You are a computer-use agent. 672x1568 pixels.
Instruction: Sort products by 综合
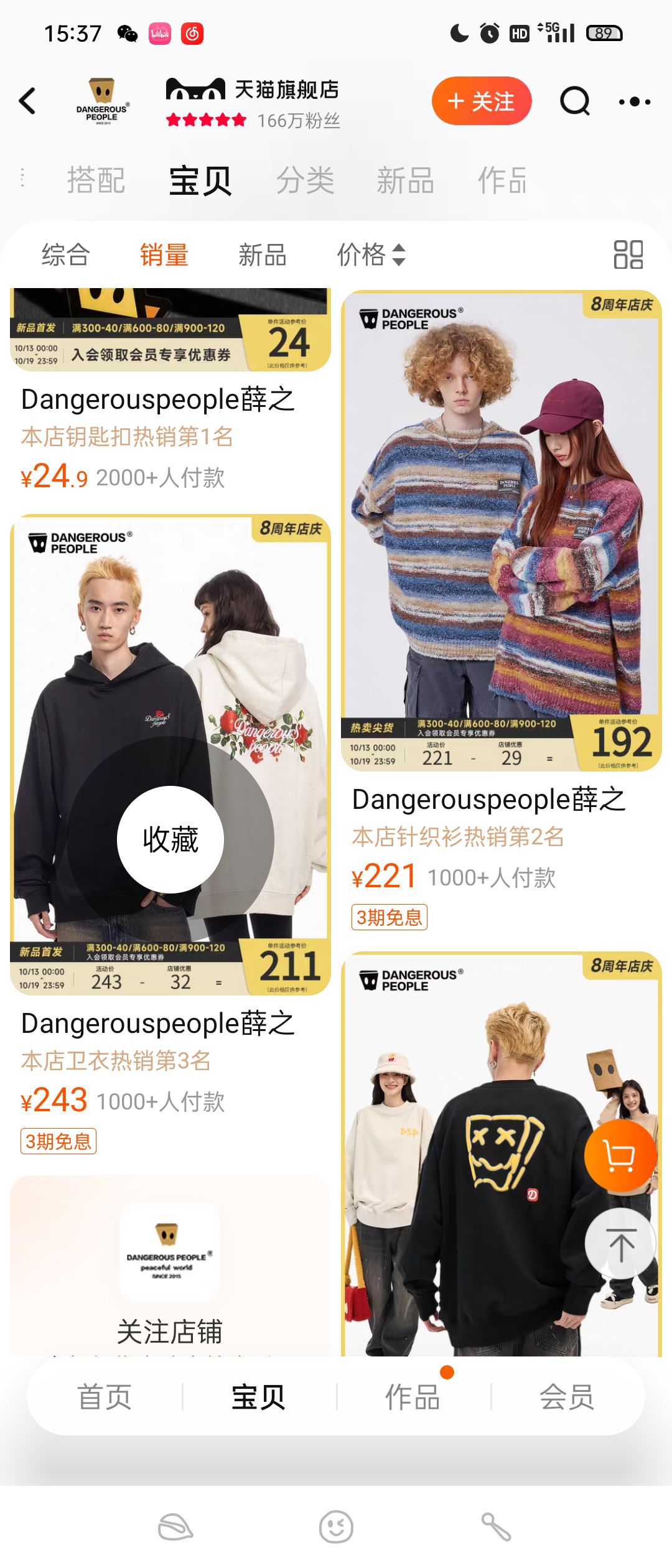pyautogui.click(x=66, y=254)
